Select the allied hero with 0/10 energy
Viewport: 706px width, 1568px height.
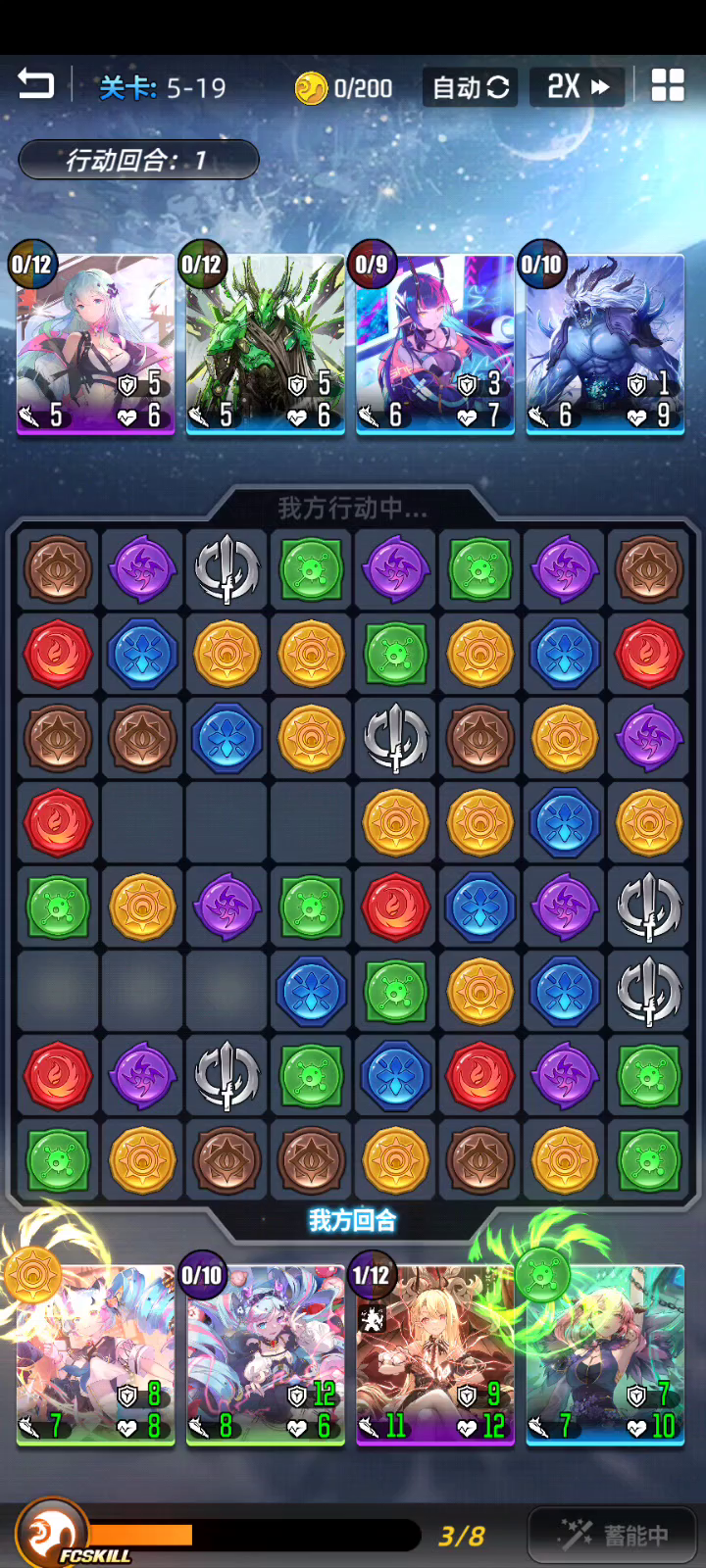pos(265,1354)
